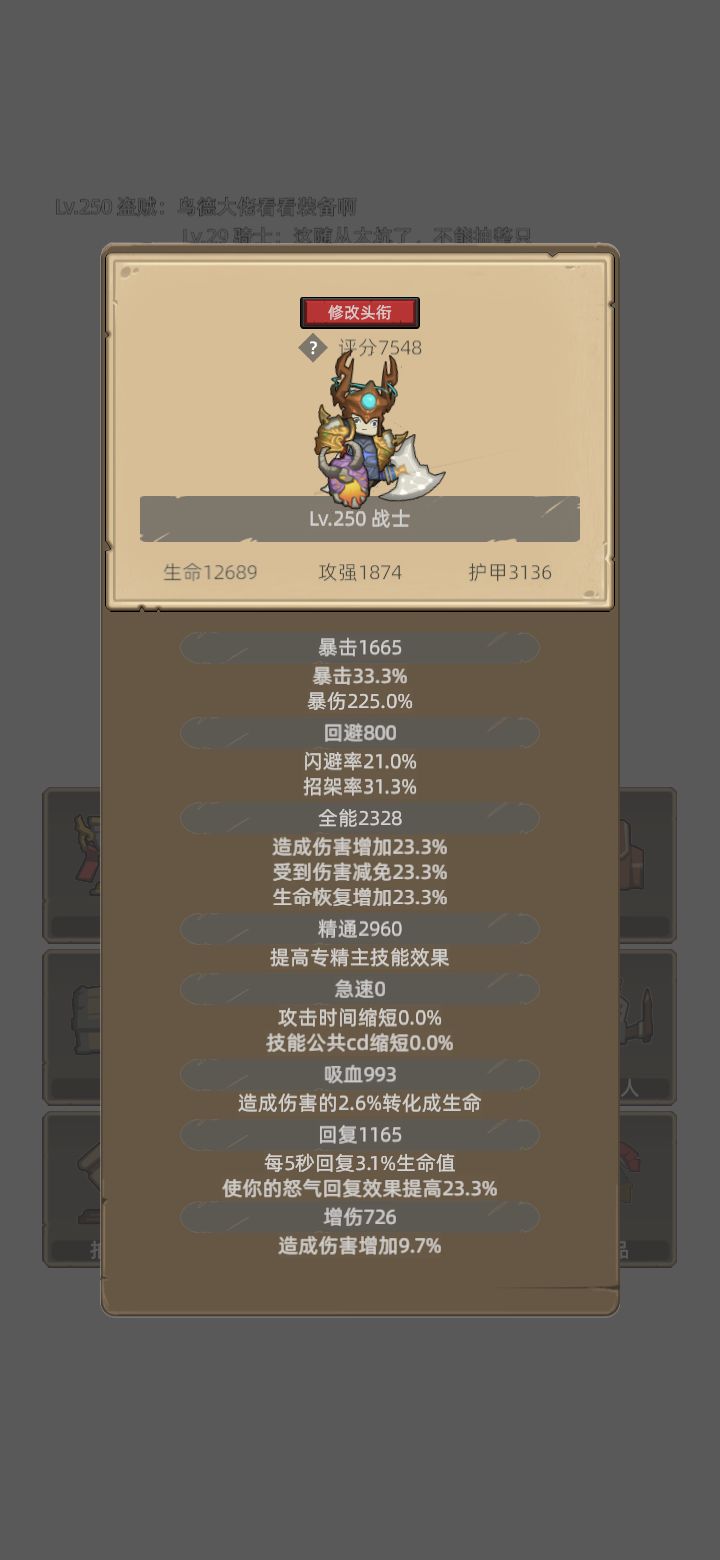Viewport: 720px width, 1560px height.
Task: Expand the 全能2328 stat bar
Action: [360, 818]
